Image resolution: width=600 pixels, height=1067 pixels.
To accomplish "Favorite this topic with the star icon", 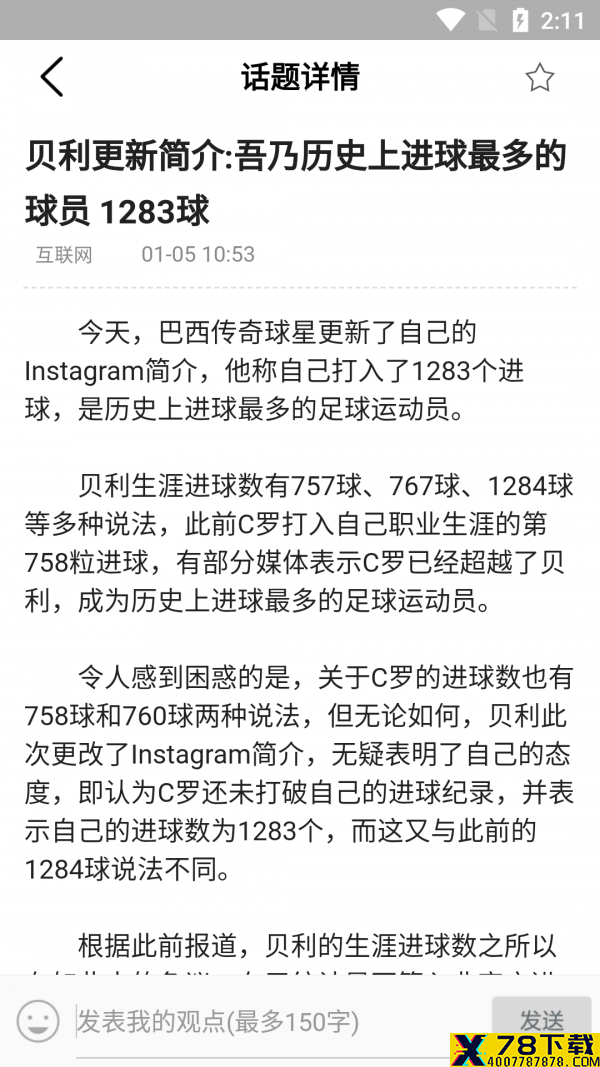I will tap(539, 78).
